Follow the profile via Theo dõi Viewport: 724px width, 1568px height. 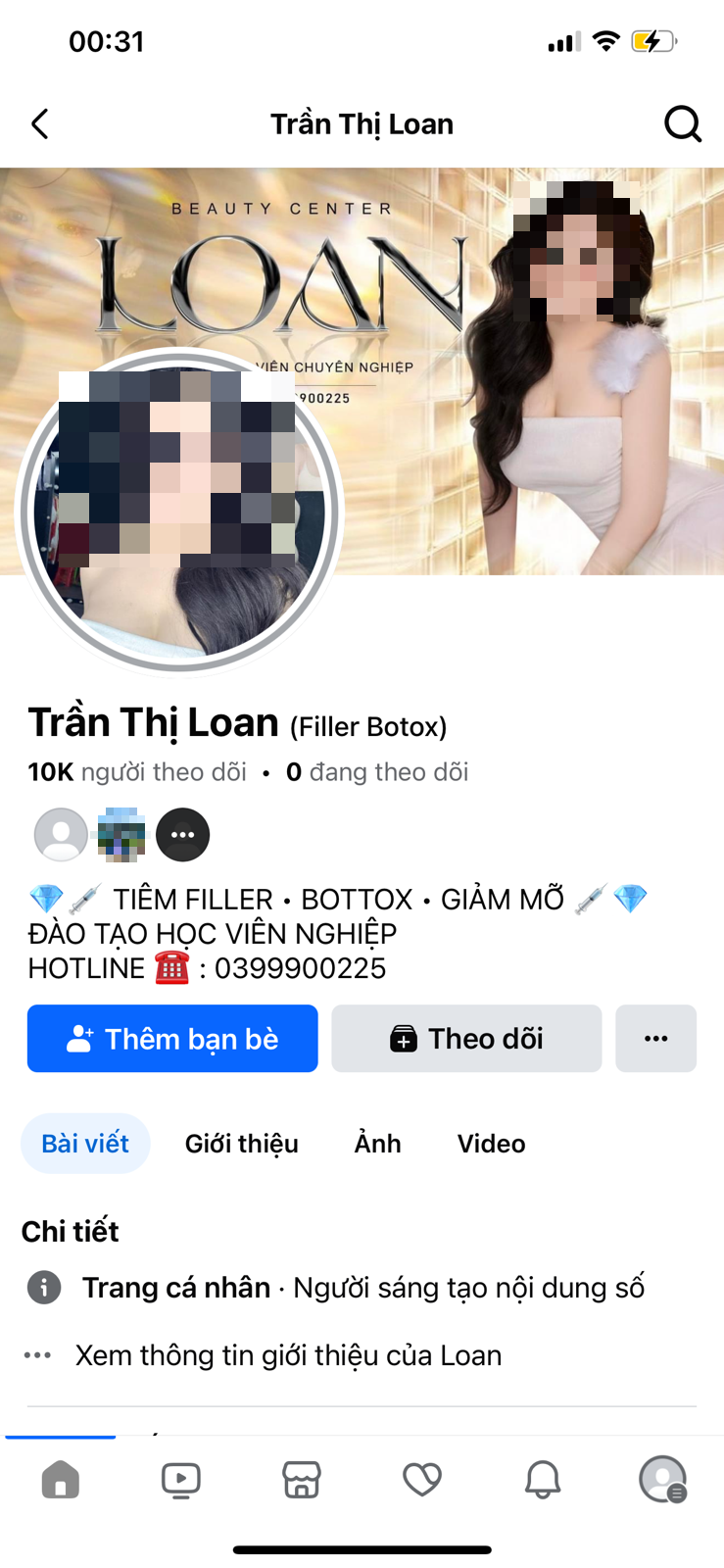click(x=466, y=1039)
